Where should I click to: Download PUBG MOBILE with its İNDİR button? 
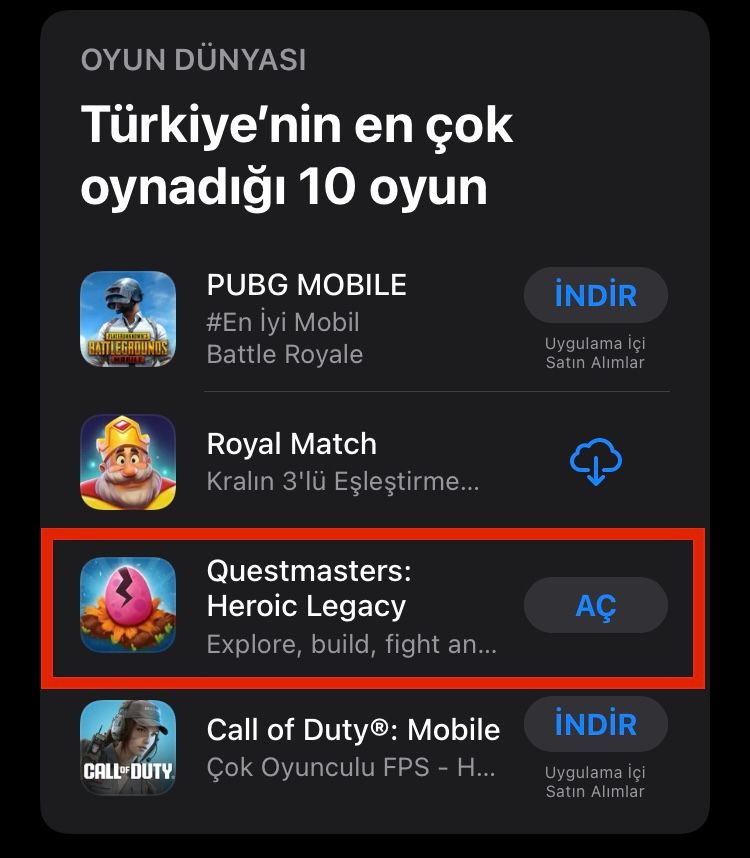click(595, 295)
